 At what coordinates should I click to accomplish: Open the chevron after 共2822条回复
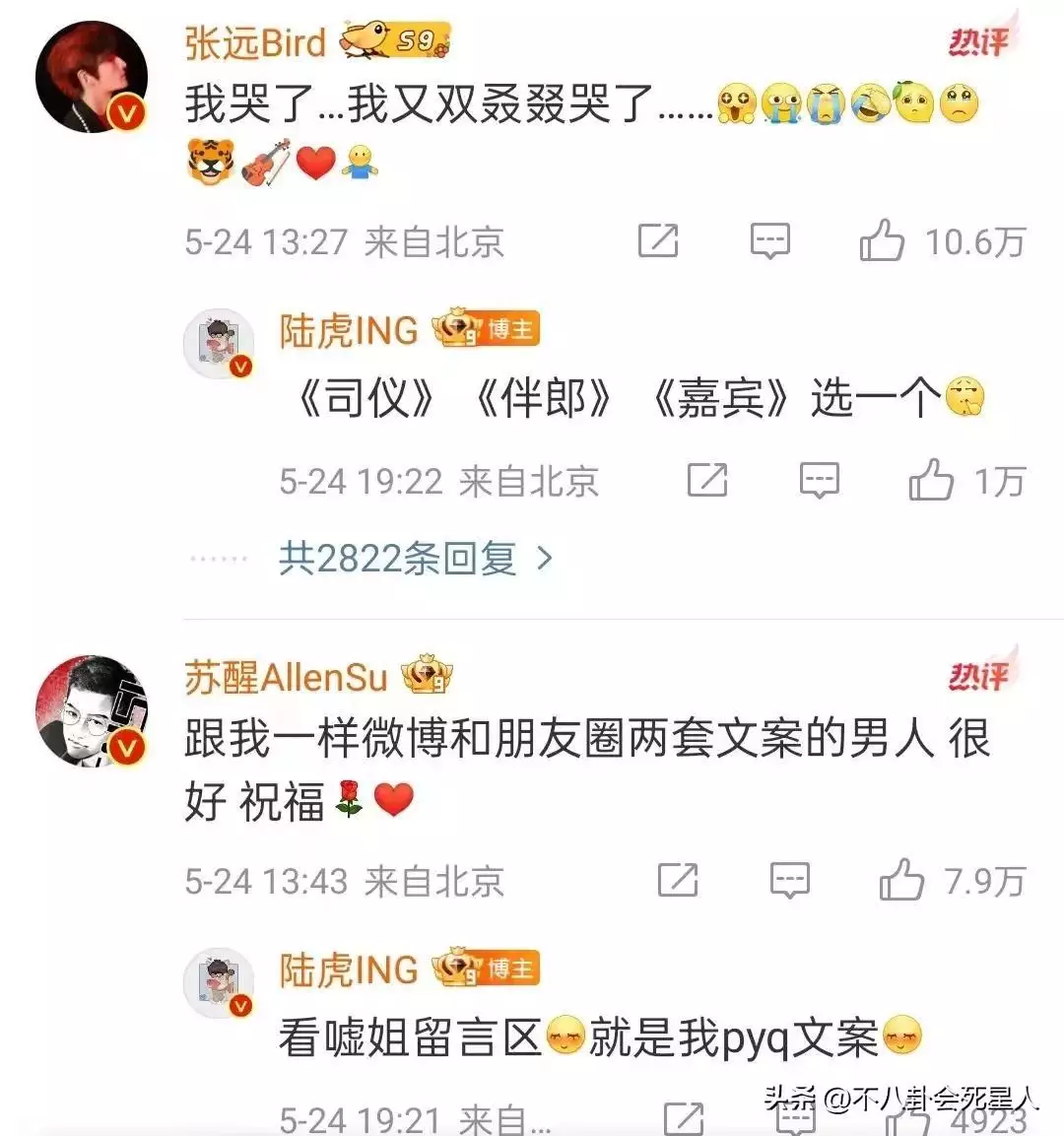[x=544, y=557]
